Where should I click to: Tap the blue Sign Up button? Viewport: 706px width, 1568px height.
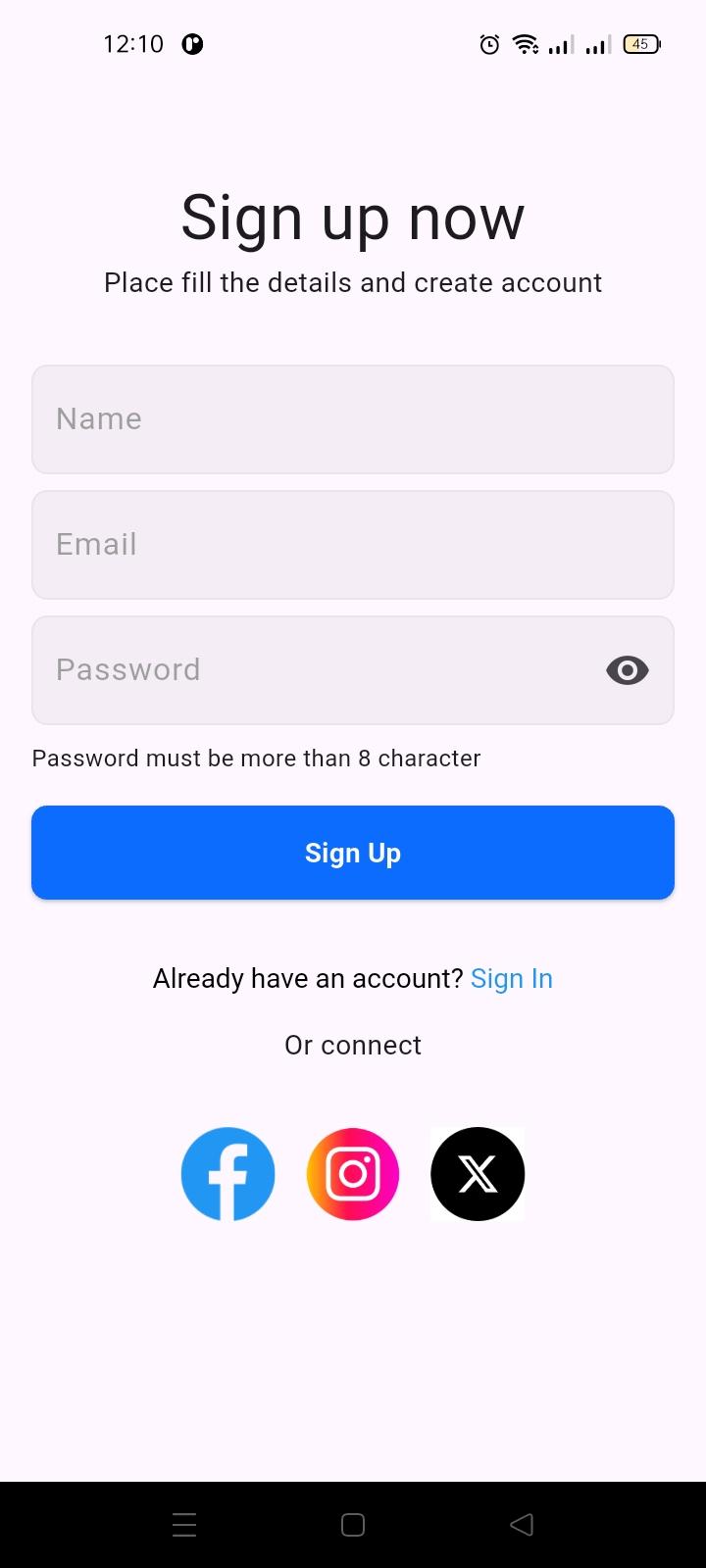coord(353,853)
